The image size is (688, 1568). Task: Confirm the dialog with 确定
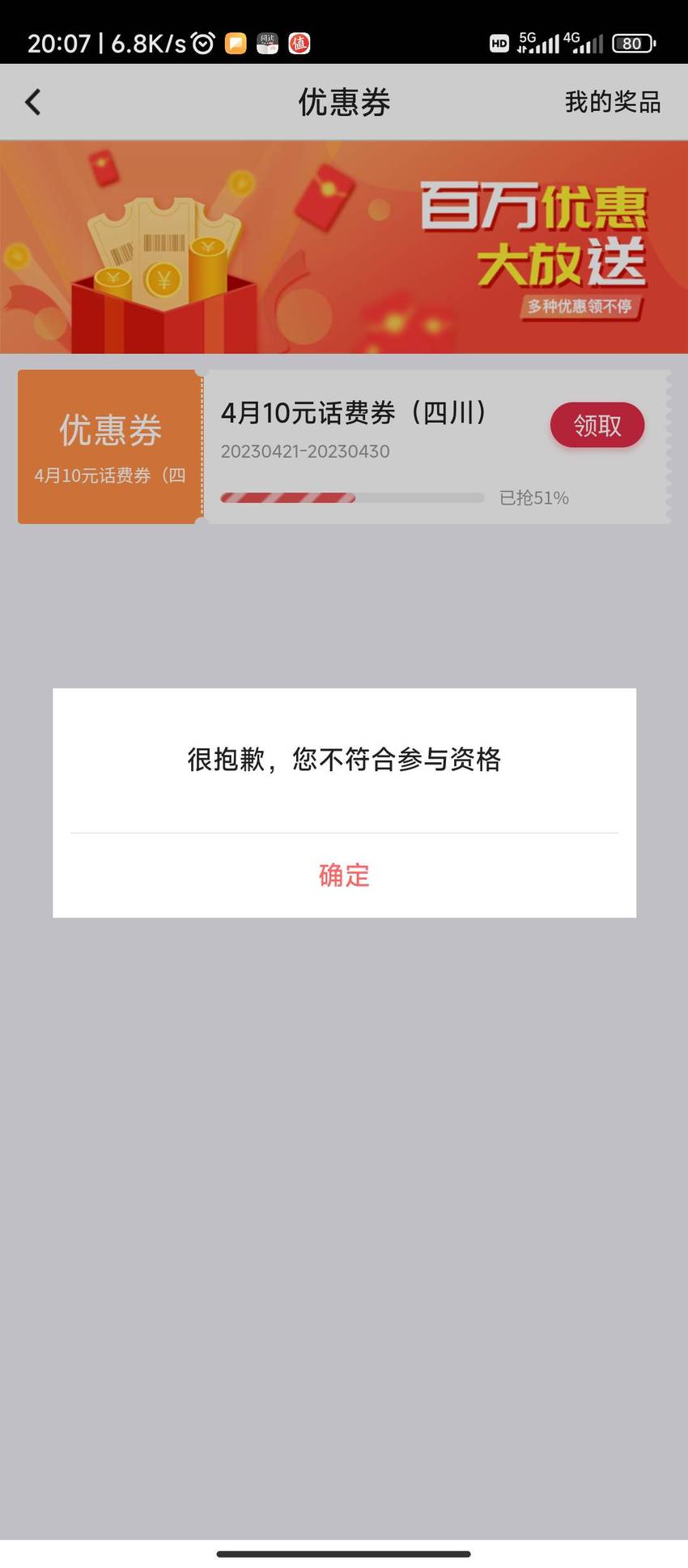click(344, 875)
